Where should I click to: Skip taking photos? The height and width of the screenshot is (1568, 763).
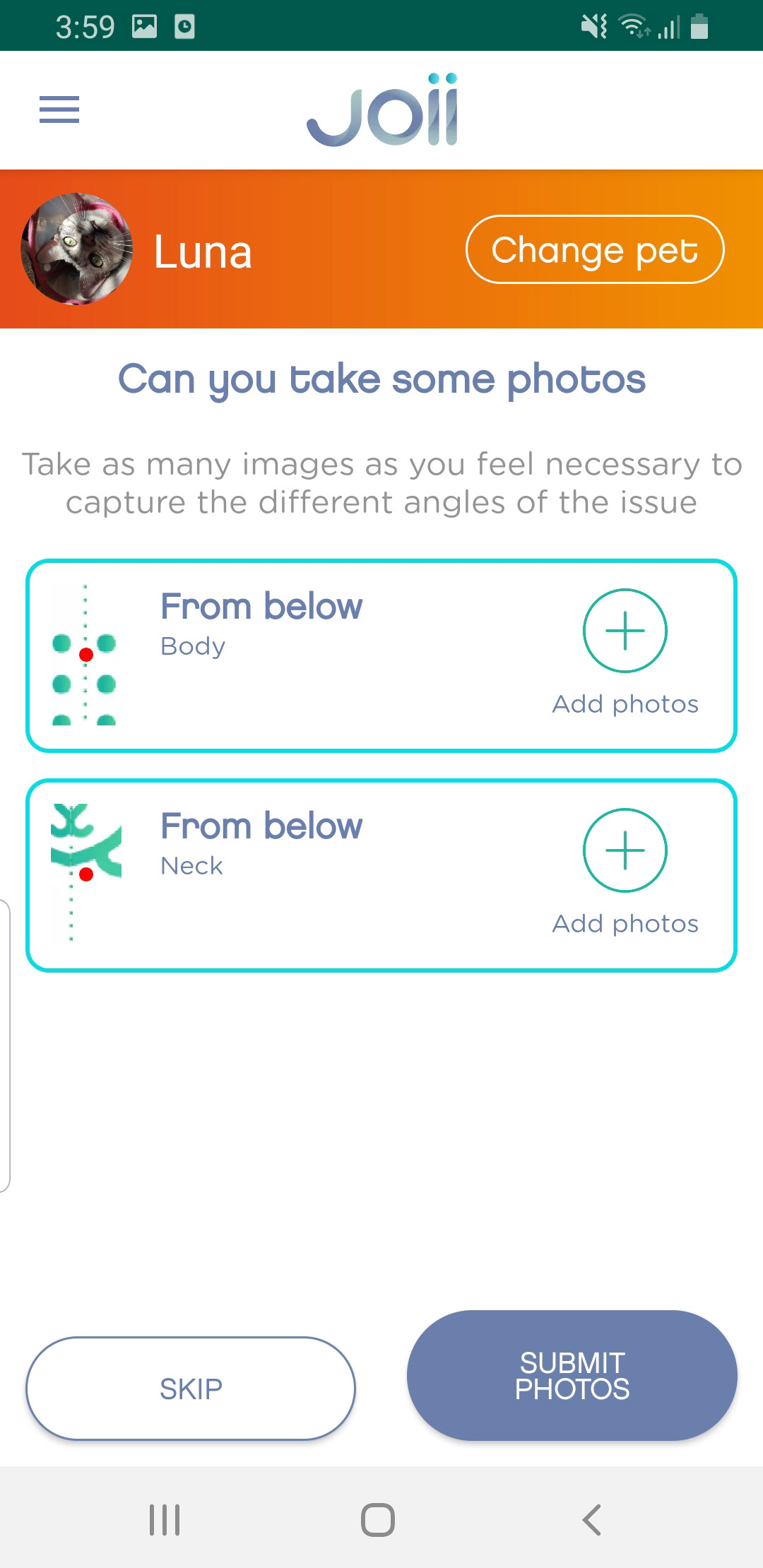tap(191, 1389)
